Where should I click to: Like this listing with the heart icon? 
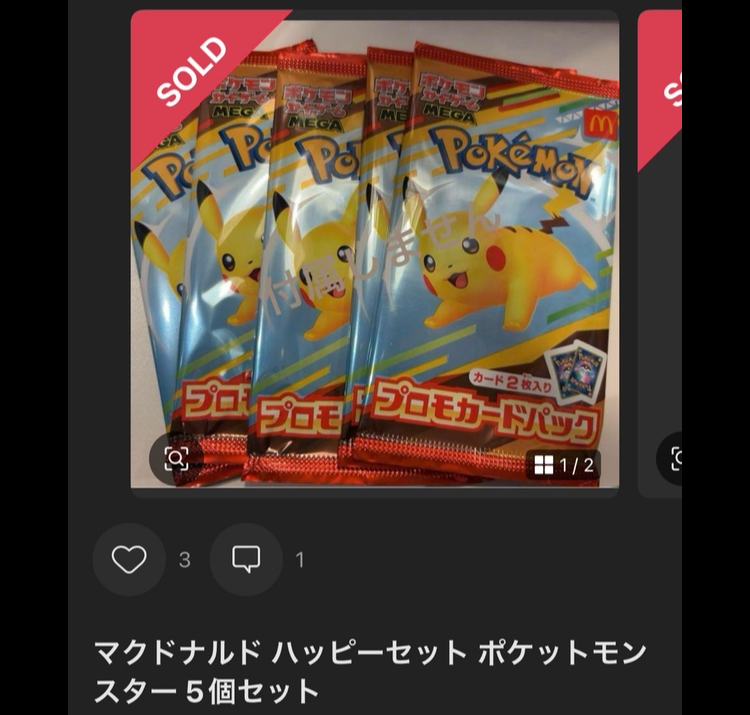pos(129,560)
